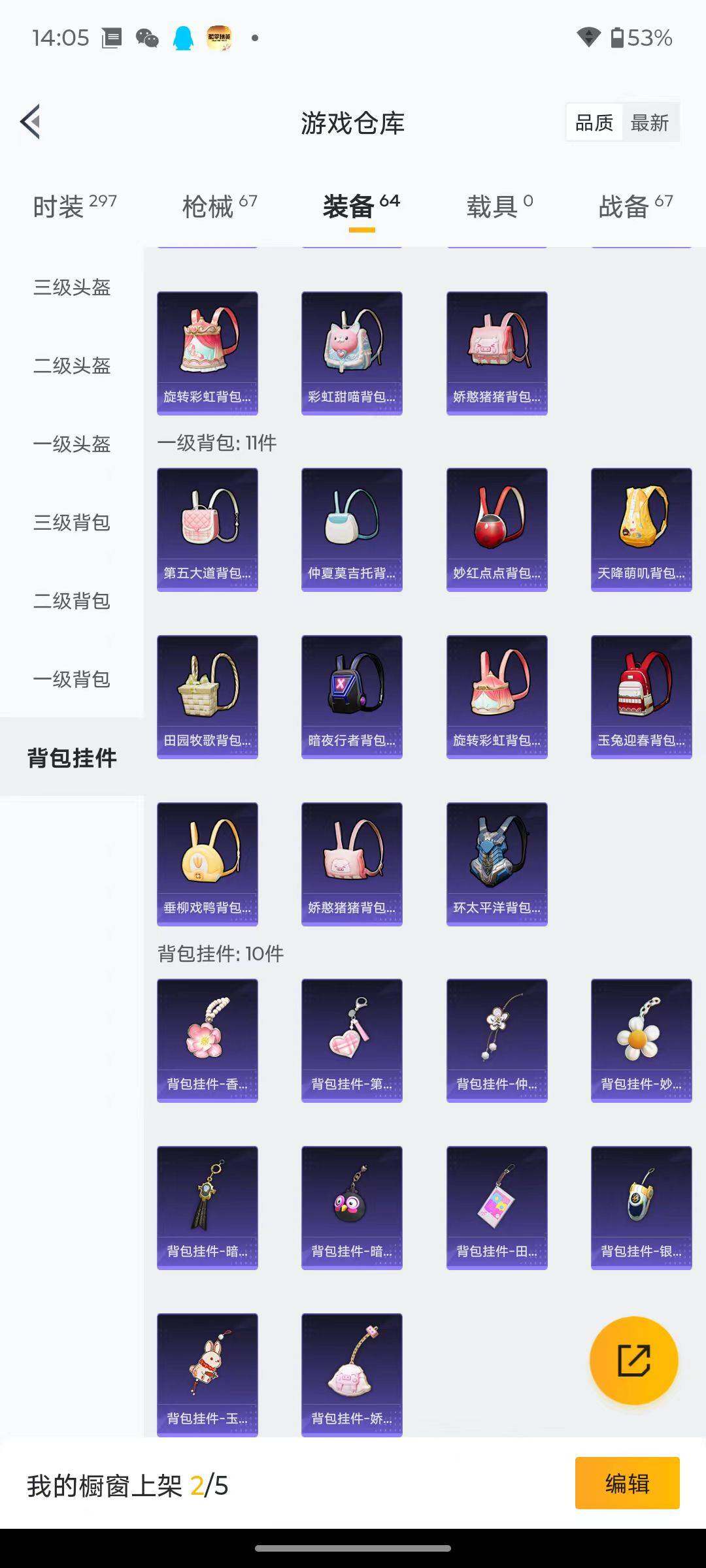
Task: View the 第五大道背包 item
Action: coord(207,529)
